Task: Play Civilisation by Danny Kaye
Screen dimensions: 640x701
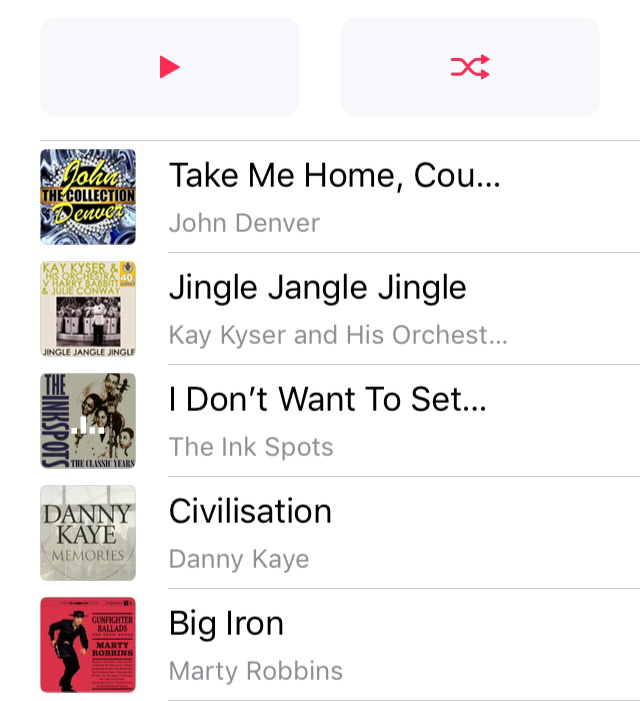Action: click(250, 533)
